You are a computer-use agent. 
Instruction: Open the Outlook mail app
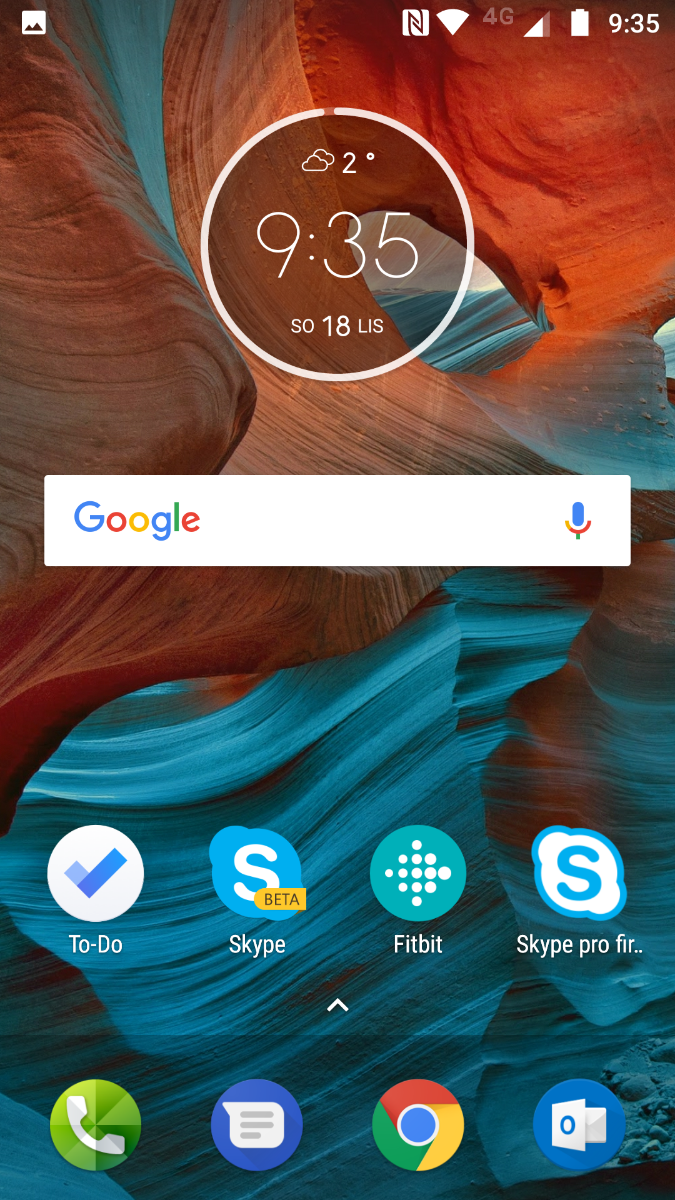click(579, 1126)
